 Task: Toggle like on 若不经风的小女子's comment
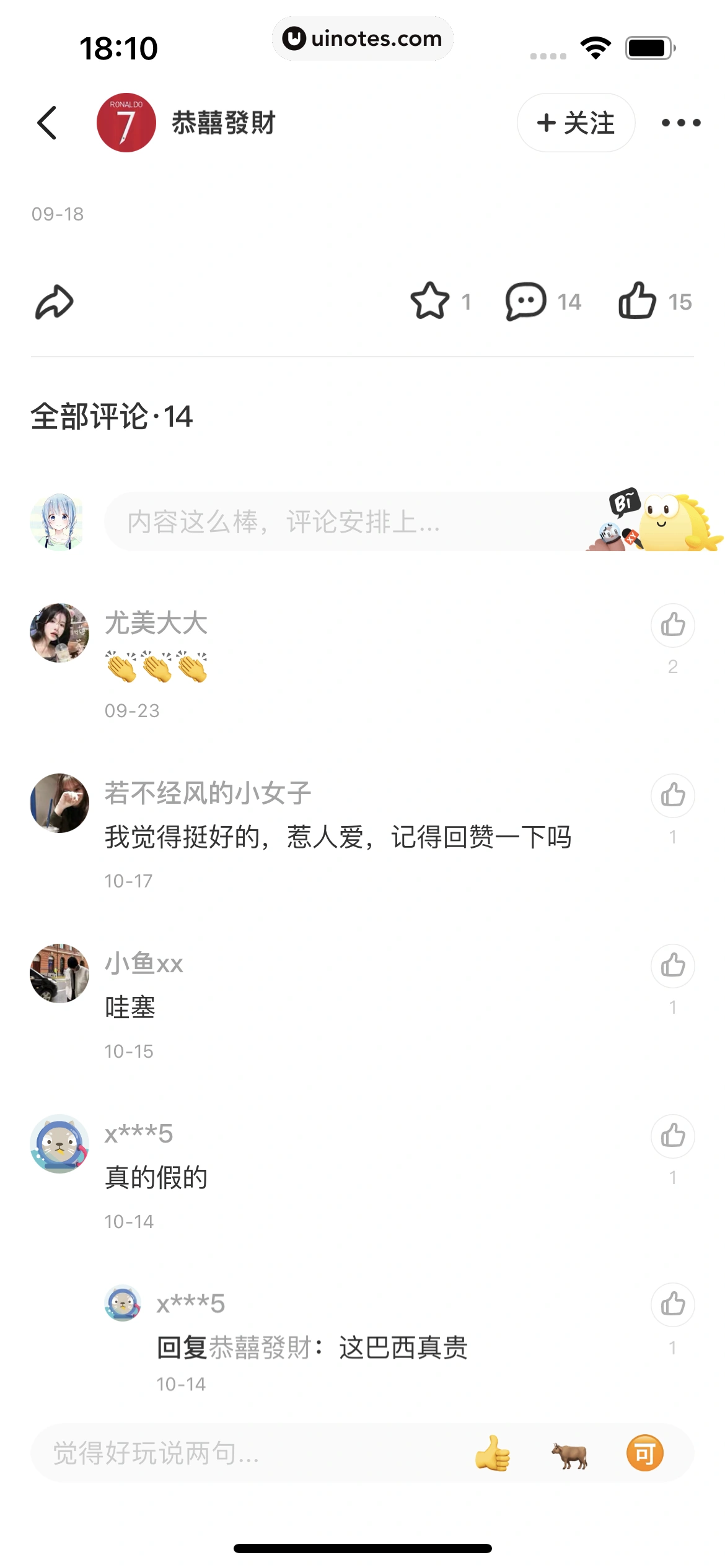tap(672, 796)
